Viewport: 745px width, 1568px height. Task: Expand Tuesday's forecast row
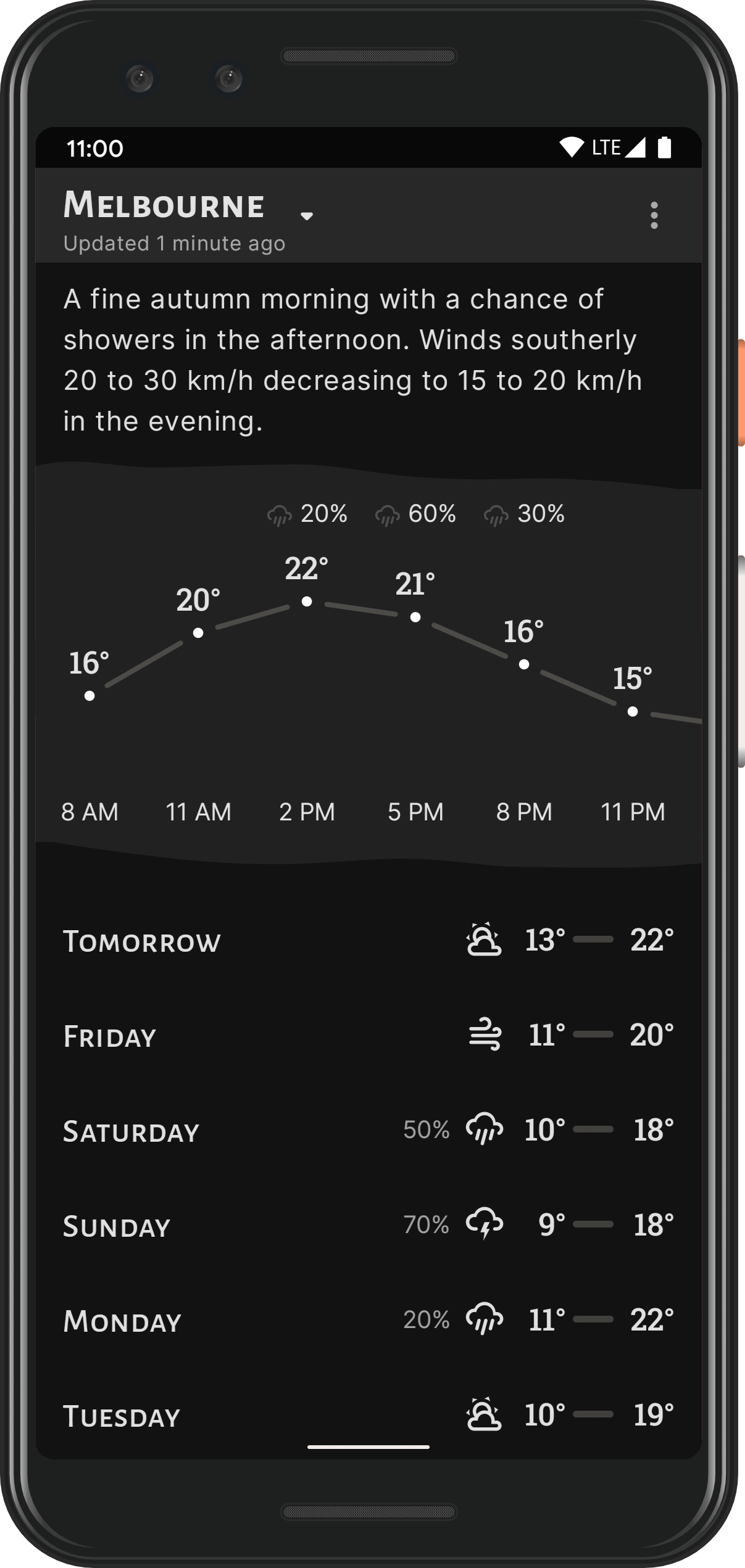coord(368,1415)
